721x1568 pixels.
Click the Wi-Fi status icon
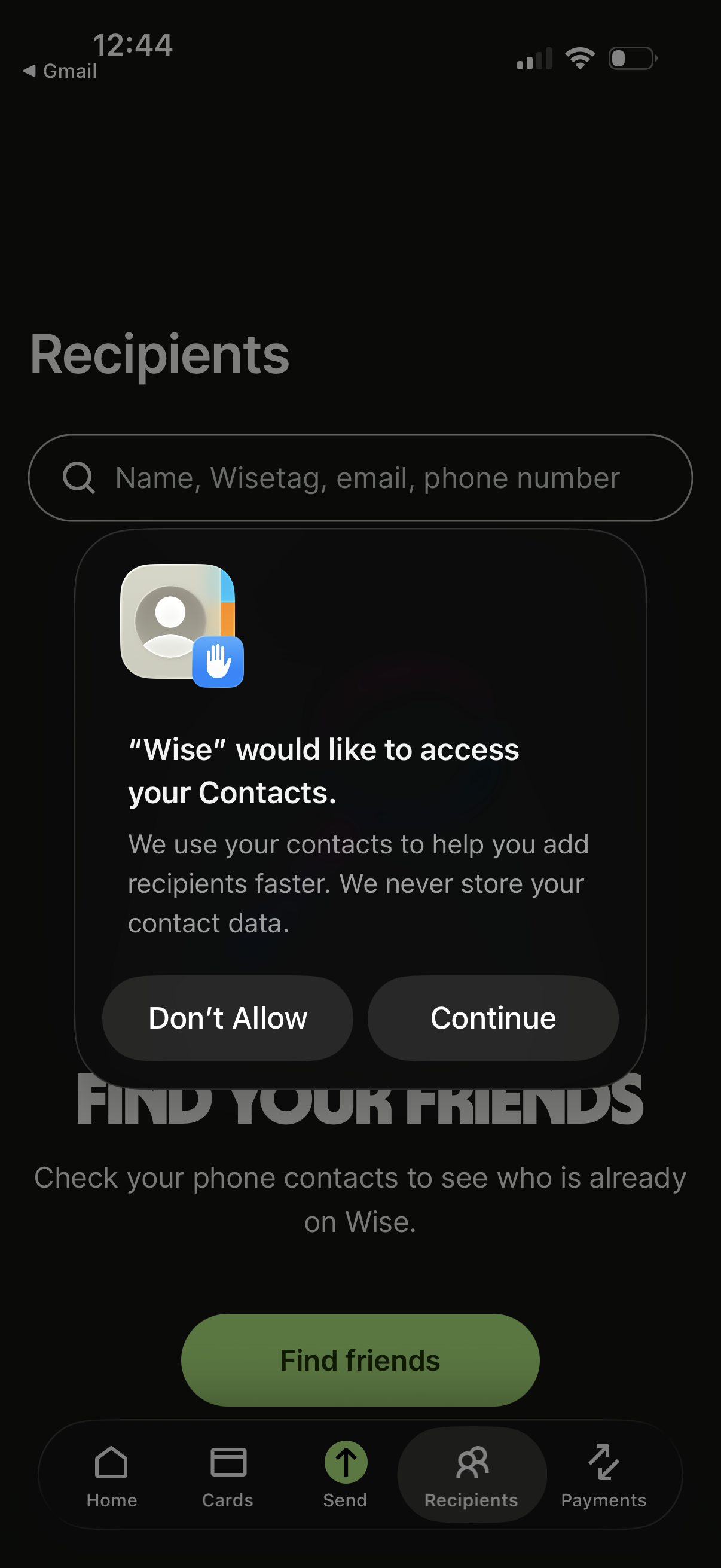tap(579, 57)
